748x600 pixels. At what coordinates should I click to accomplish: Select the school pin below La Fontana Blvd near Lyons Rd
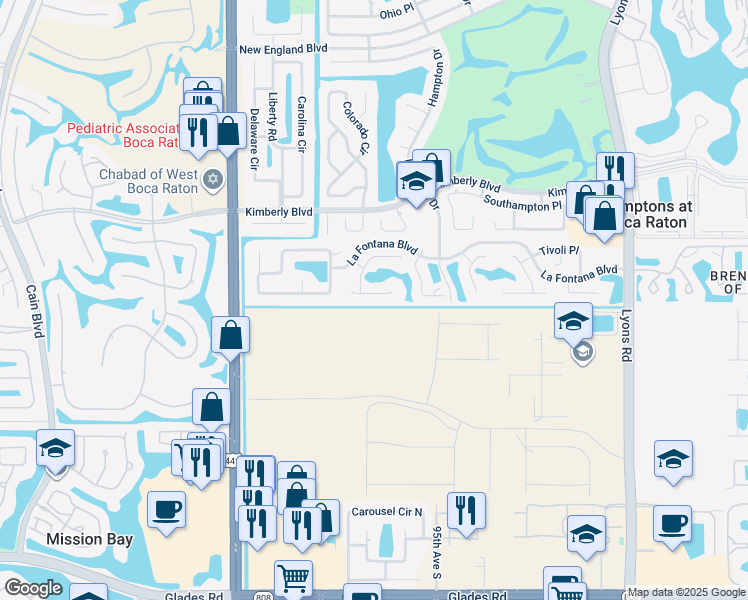click(x=573, y=321)
